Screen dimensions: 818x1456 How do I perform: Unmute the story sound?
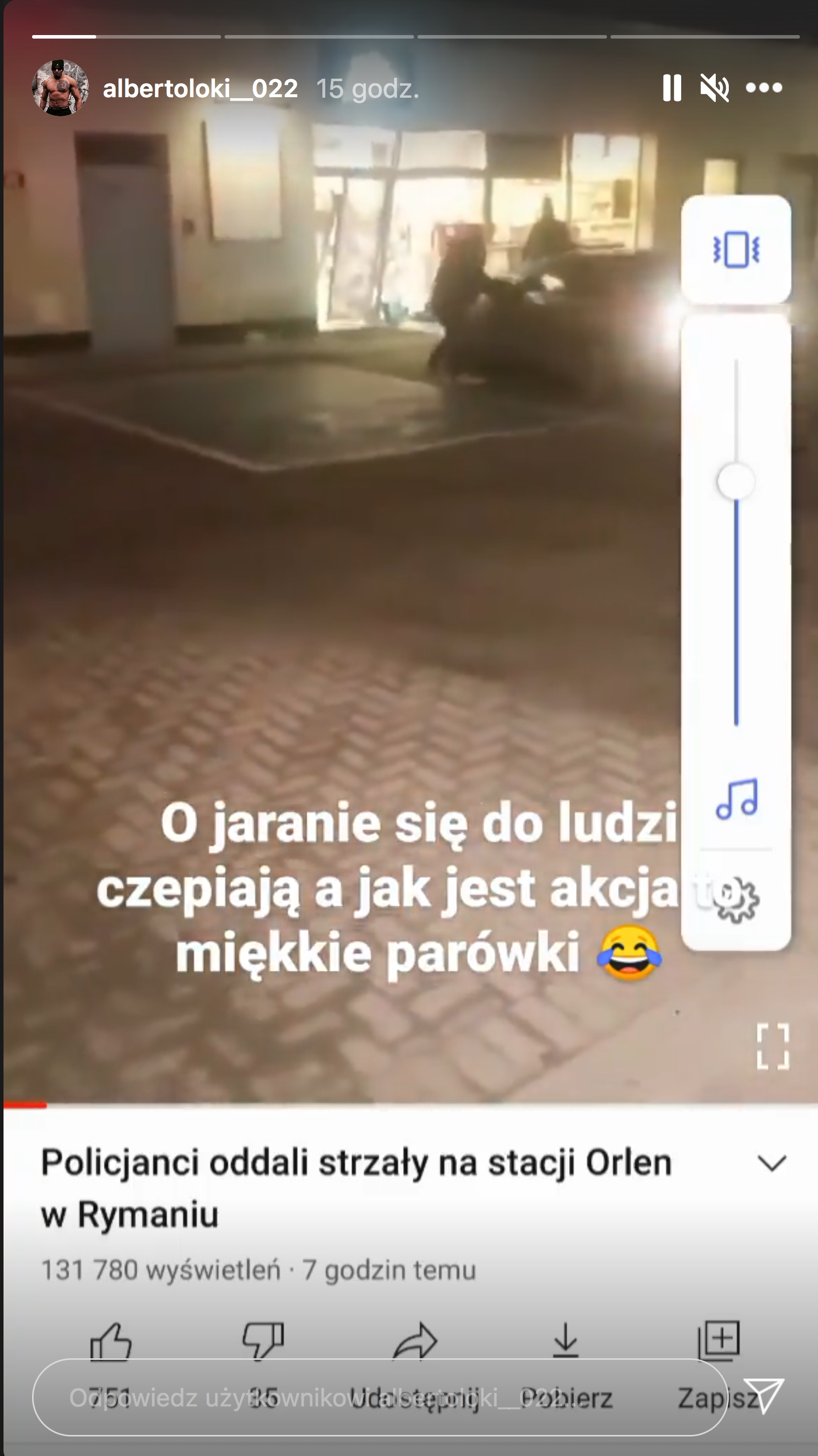(x=715, y=88)
